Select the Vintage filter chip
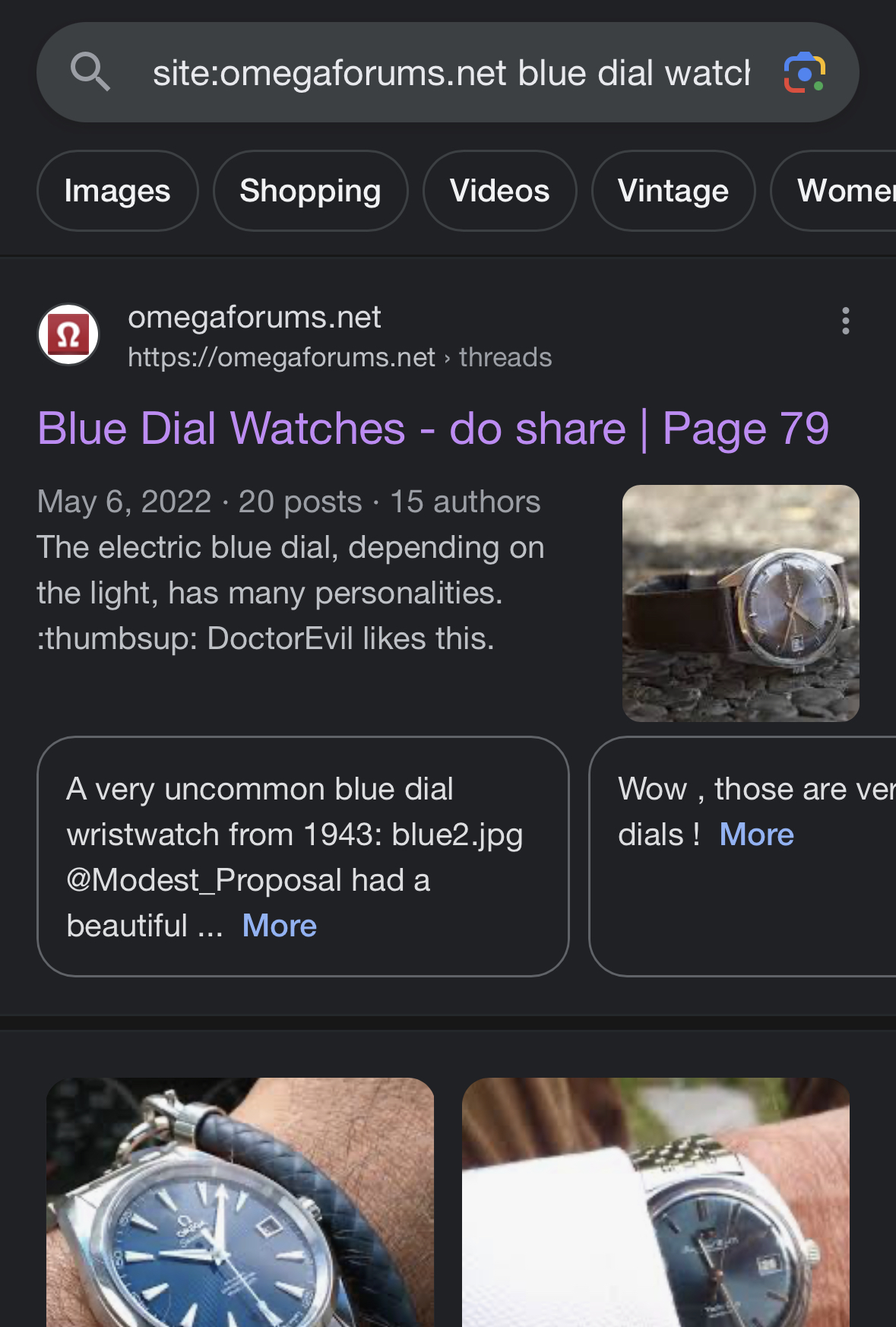Screen dimensions: 896x1327 (673, 191)
